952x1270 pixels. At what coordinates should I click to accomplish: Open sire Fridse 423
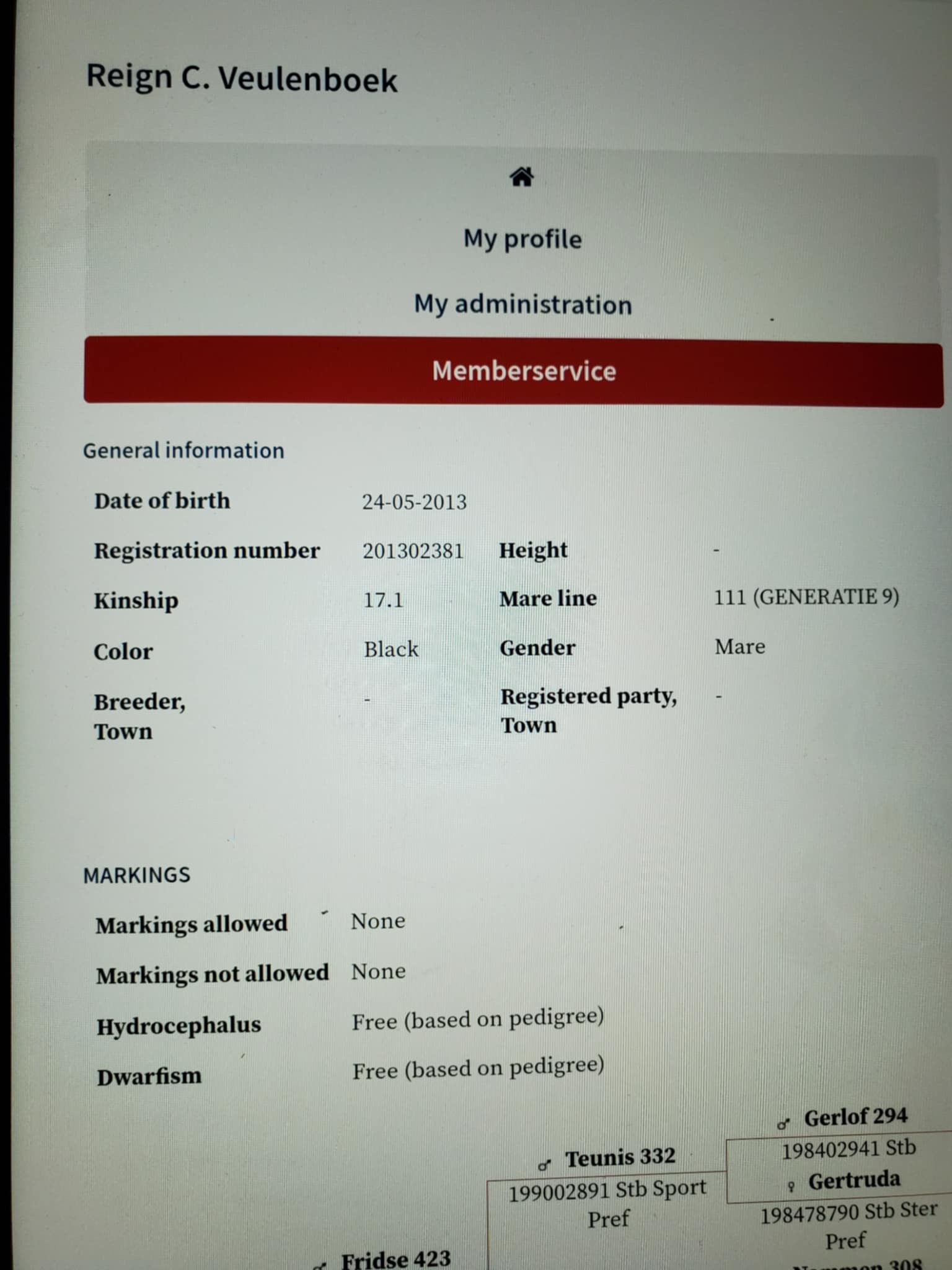click(x=395, y=1259)
